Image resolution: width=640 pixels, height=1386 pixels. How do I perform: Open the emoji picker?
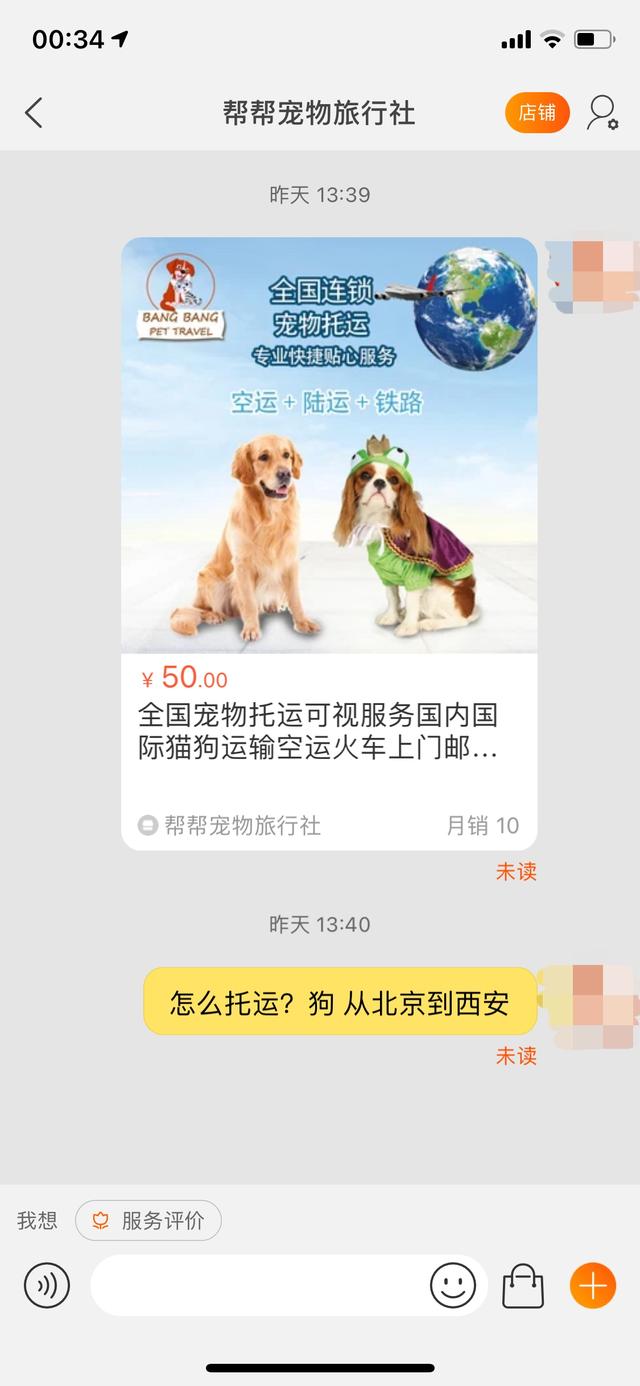click(453, 1285)
